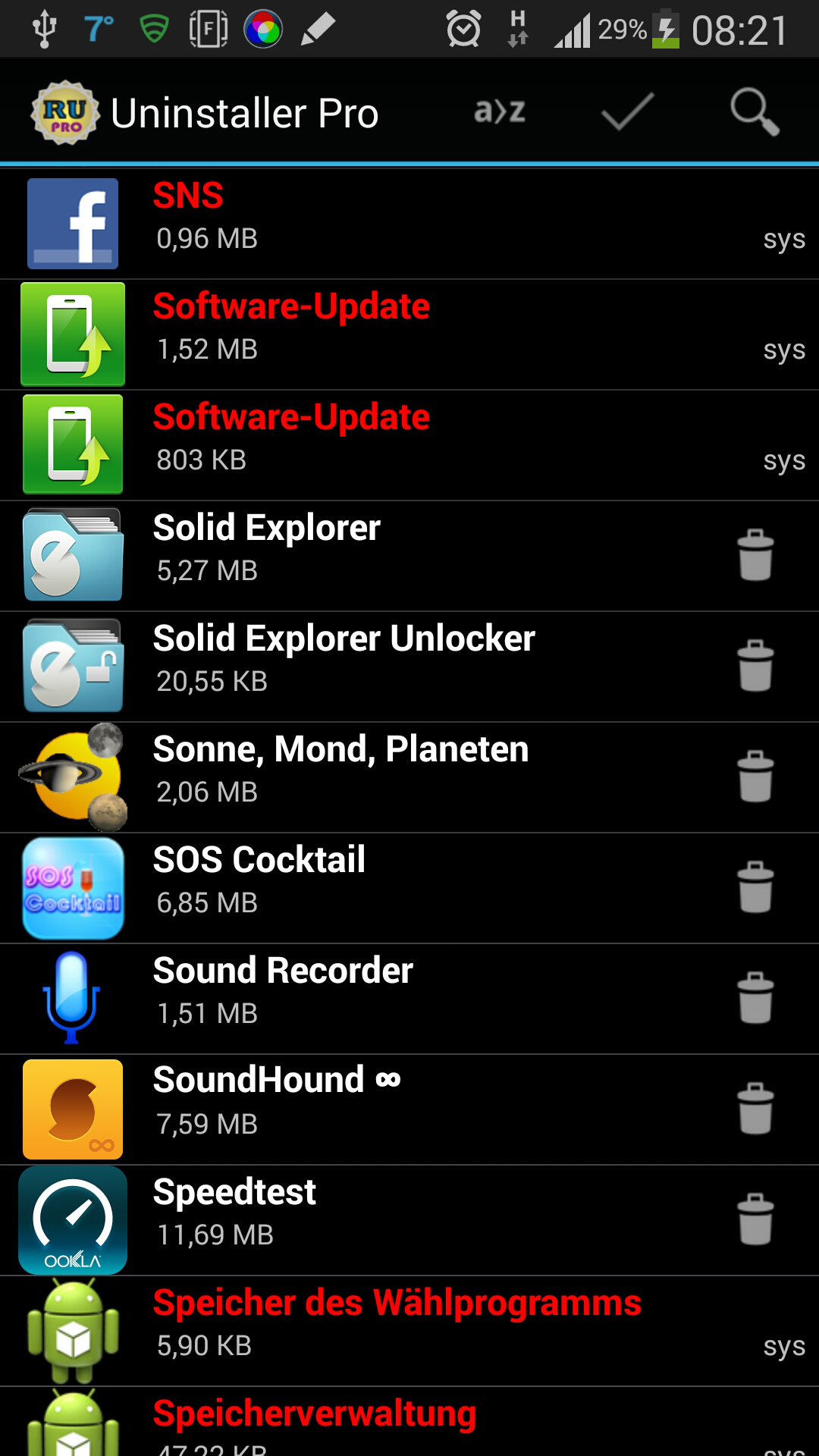Uninstall Speedtest via its trash icon
The width and height of the screenshot is (819, 1456).
[x=755, y=1219]
